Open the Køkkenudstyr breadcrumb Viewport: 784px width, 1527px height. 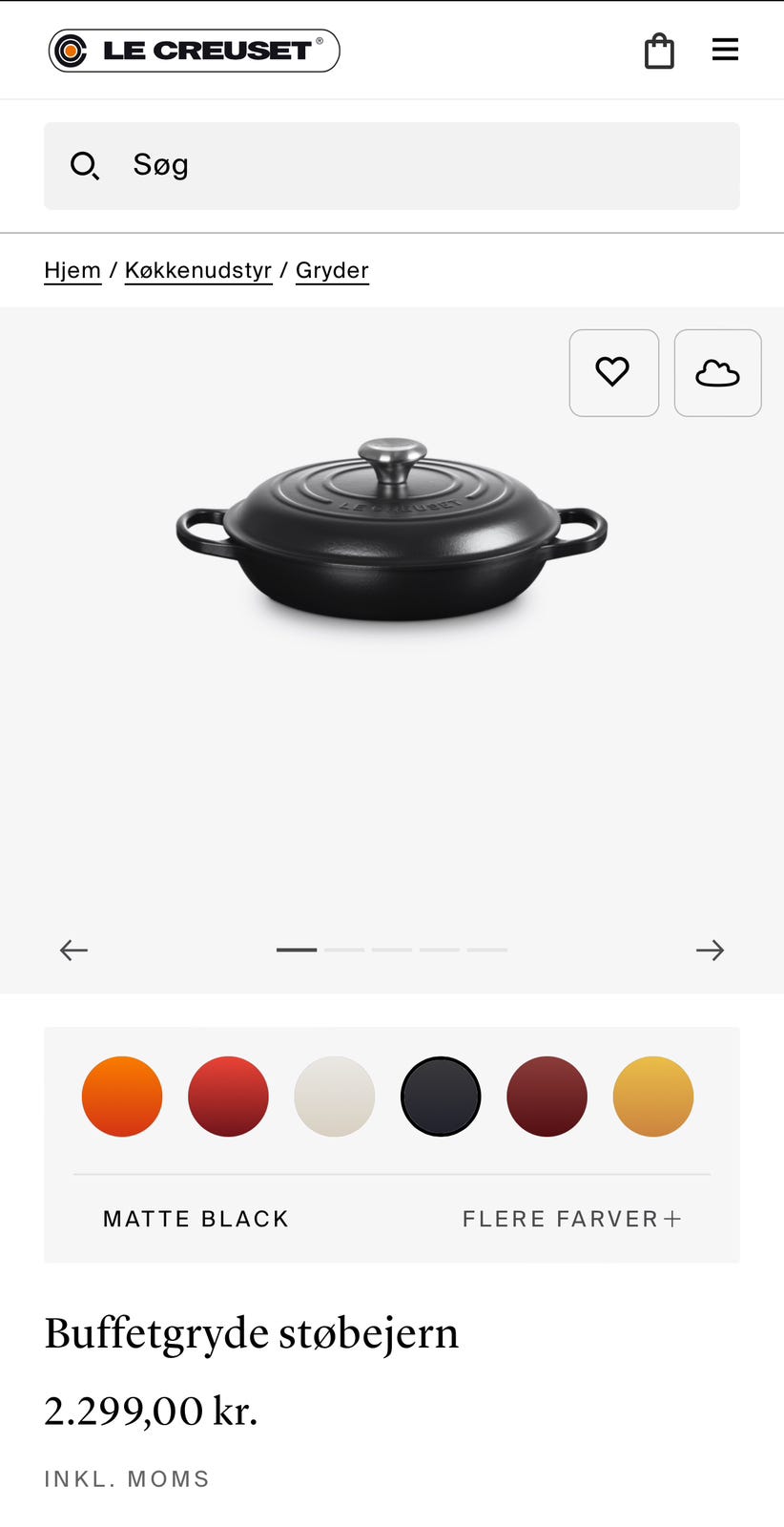click(198, 271)
